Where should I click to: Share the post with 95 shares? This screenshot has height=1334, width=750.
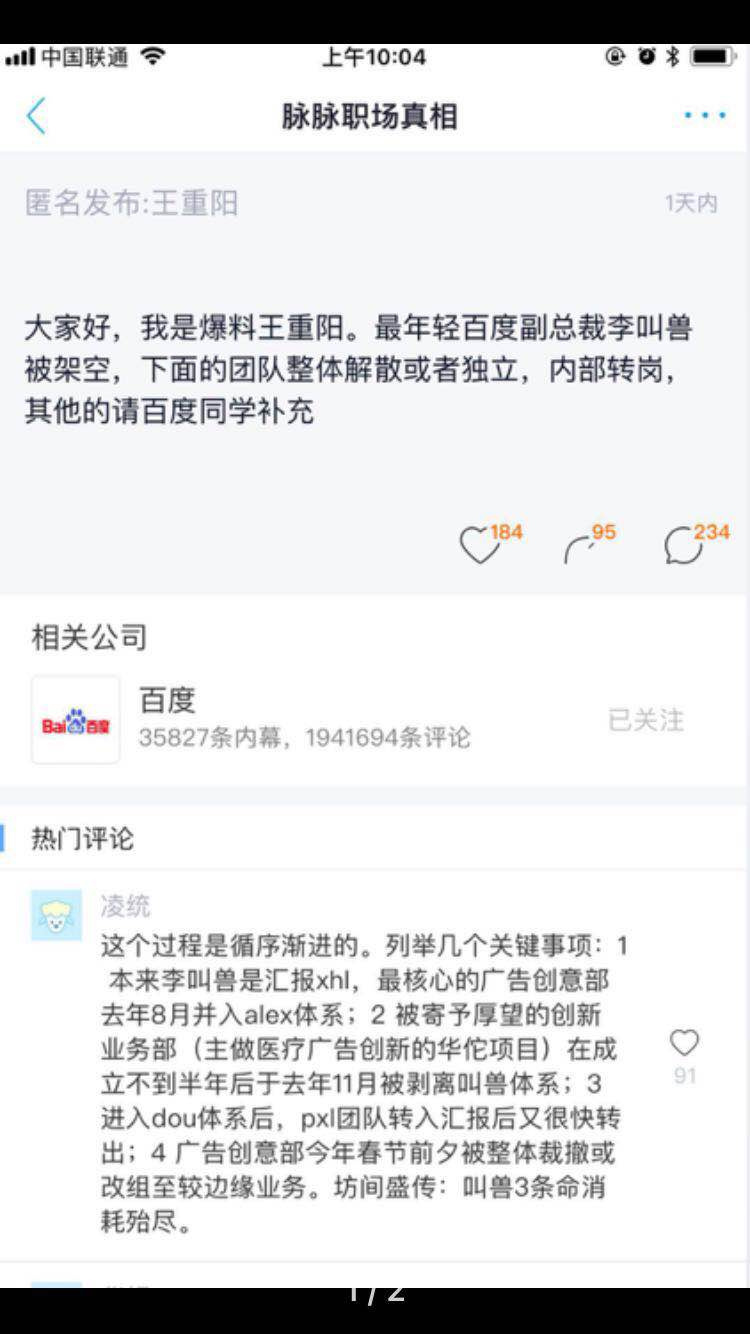click(581, 546)
